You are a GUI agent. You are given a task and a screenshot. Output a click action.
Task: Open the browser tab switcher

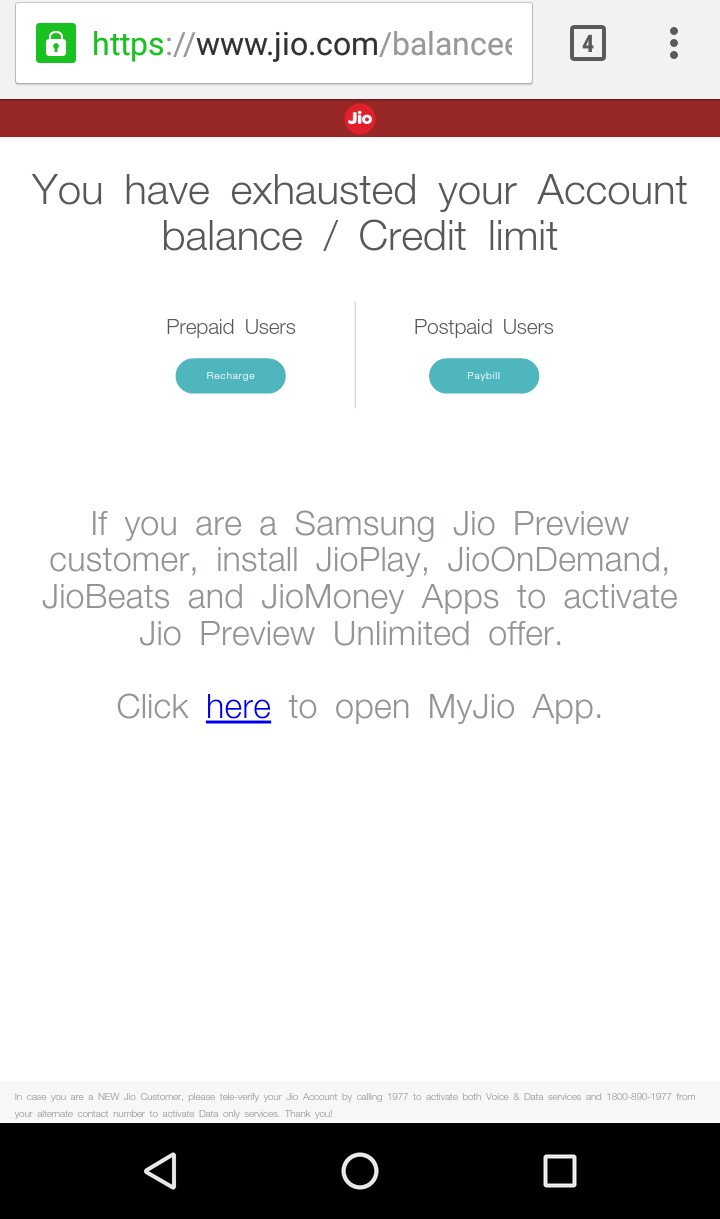(x=587, y=44)
